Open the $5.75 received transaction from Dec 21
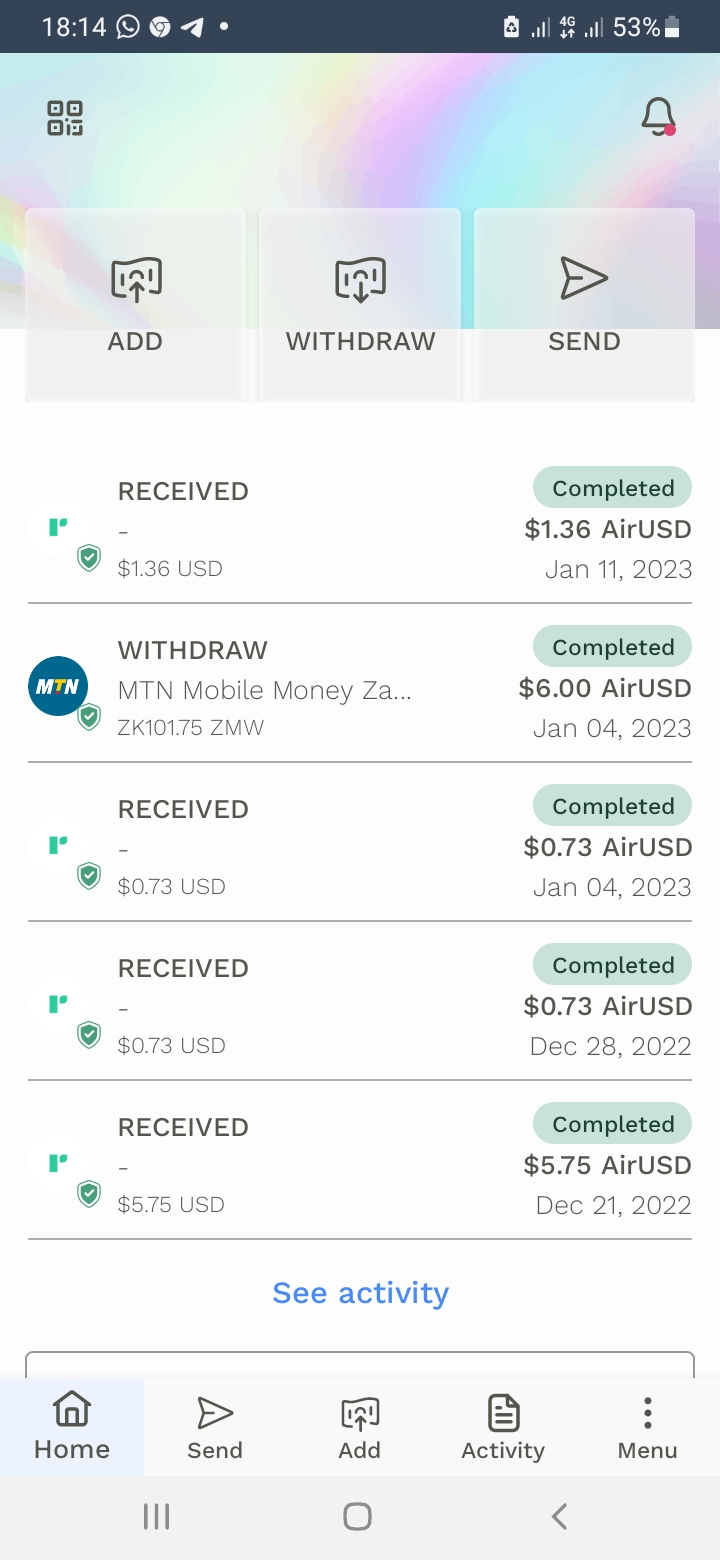The image size is (720, 1560). (x=360, y=1162)
